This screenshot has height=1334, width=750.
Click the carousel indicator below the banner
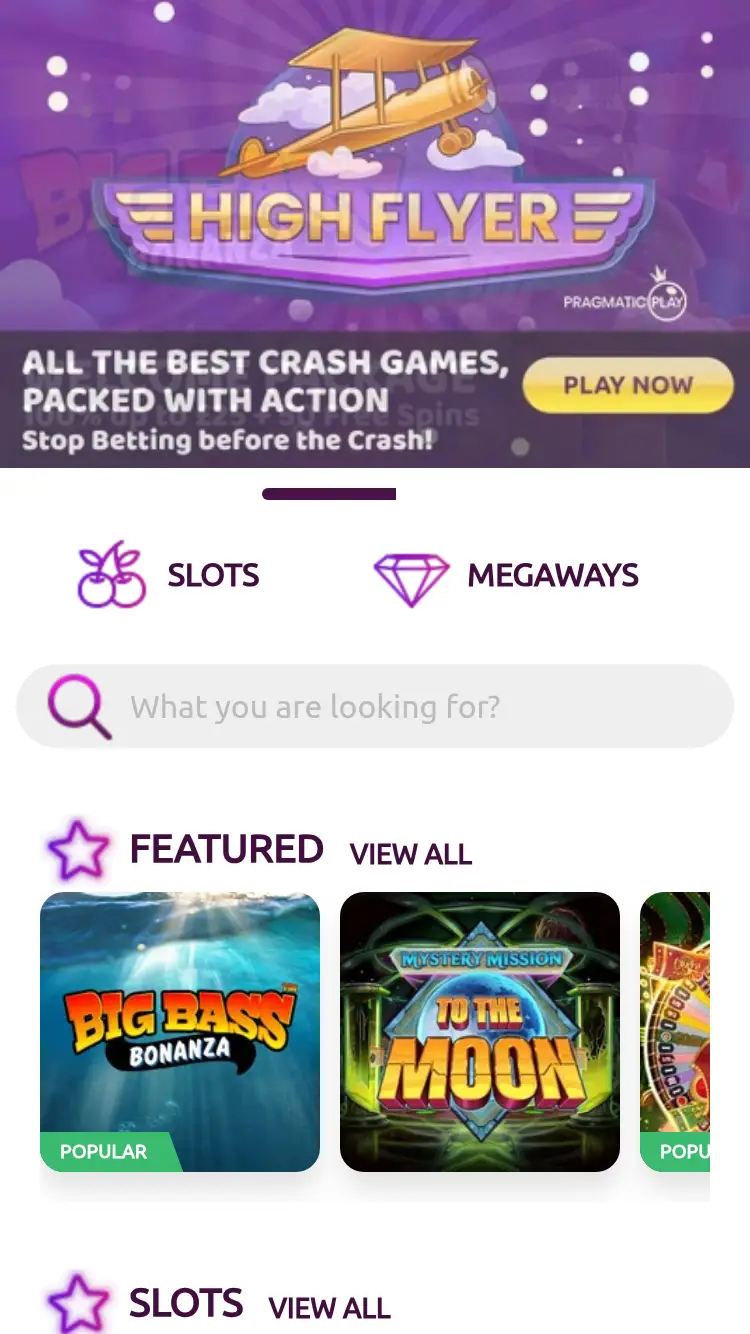coord(330,492)
